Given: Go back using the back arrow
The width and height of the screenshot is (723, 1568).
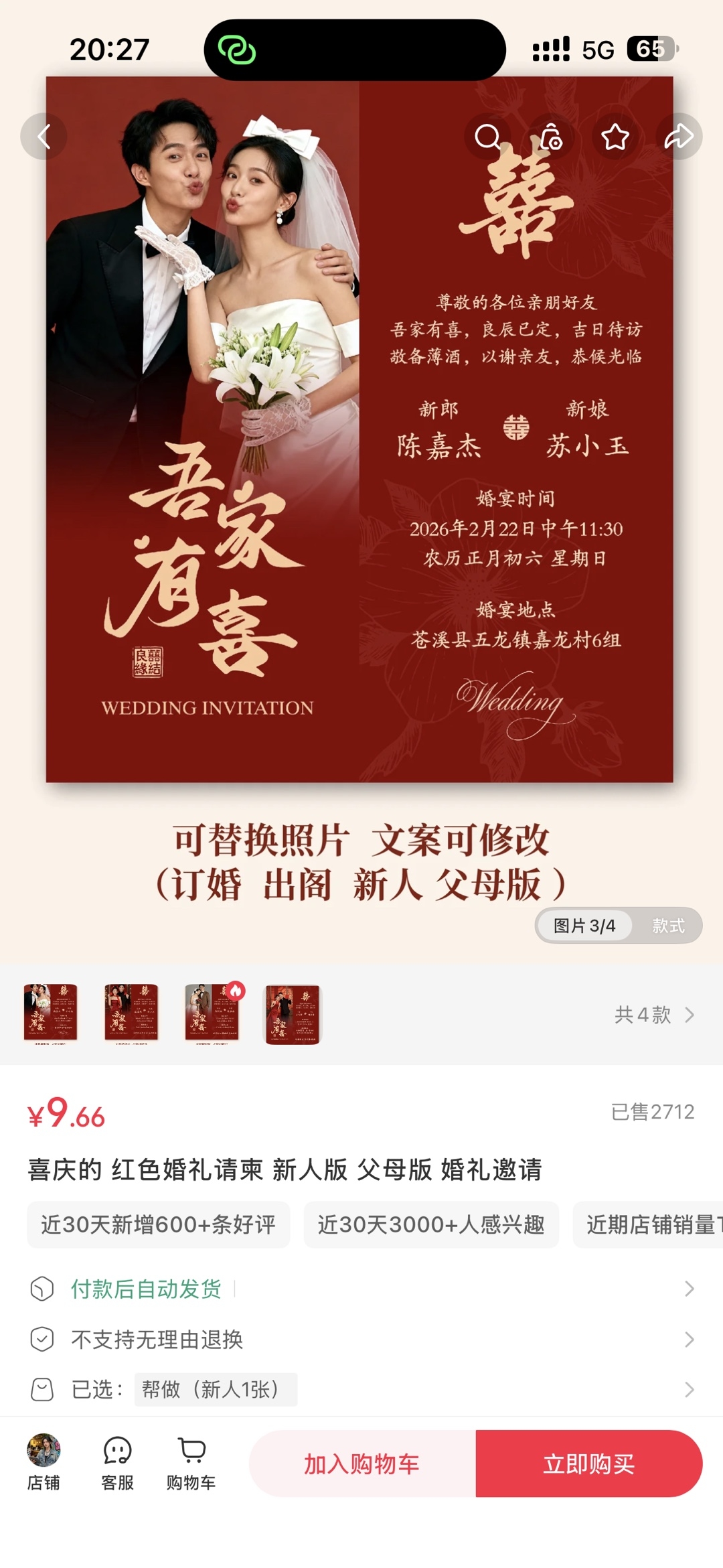Looking at the screenshot, I should tap(44, 137).
